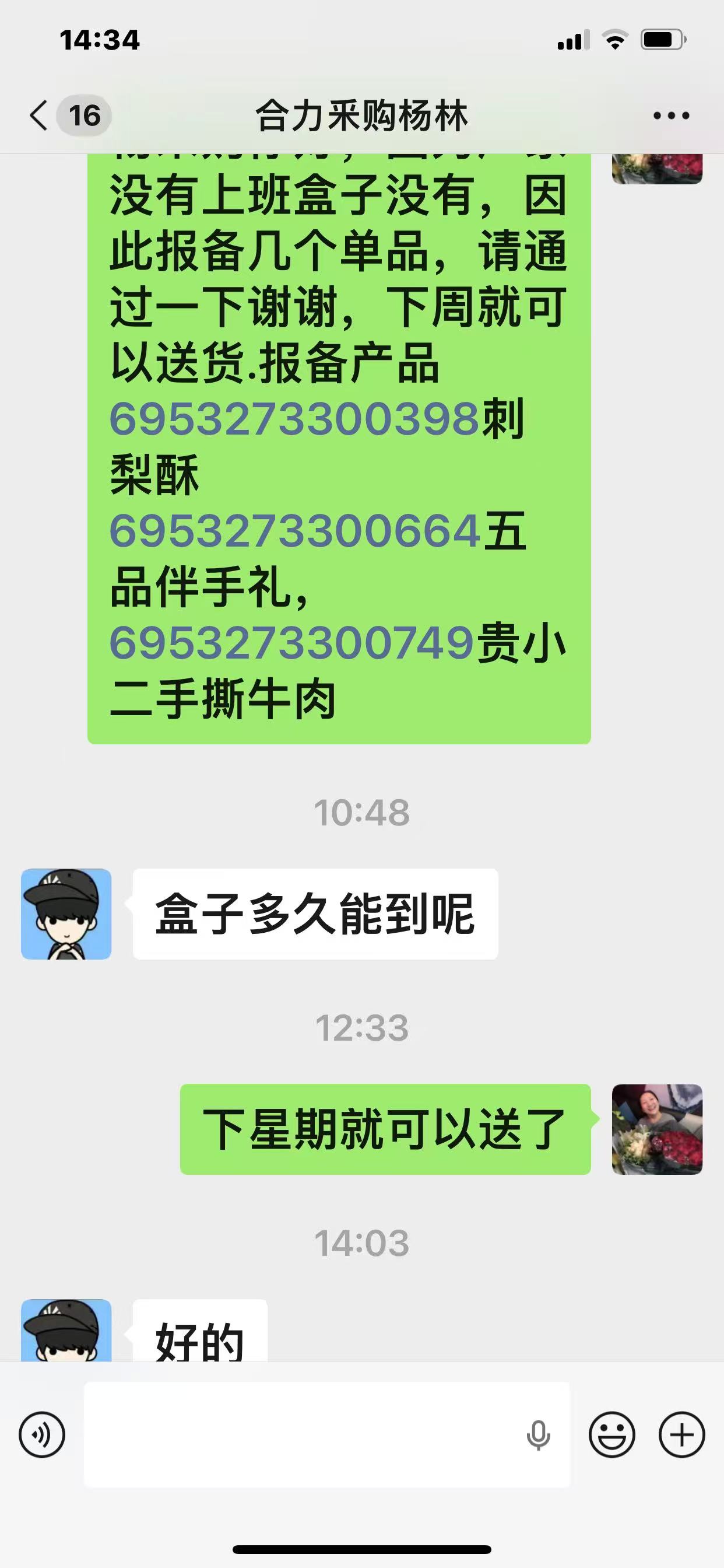Tap the number link 6953273300398
724x1568 pixels.
click(294, 419)
